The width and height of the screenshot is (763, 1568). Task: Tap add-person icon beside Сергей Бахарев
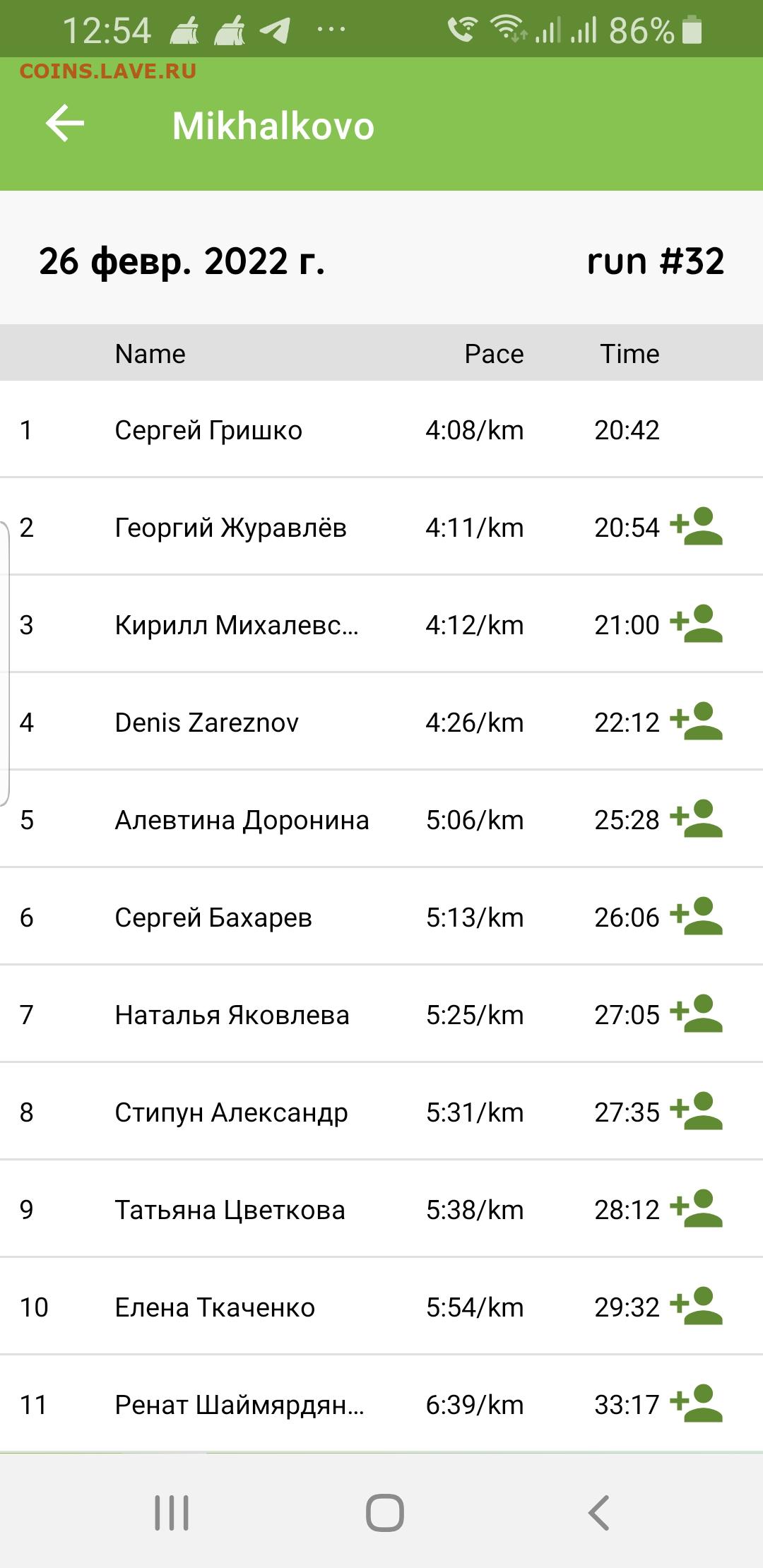[696, 917]
